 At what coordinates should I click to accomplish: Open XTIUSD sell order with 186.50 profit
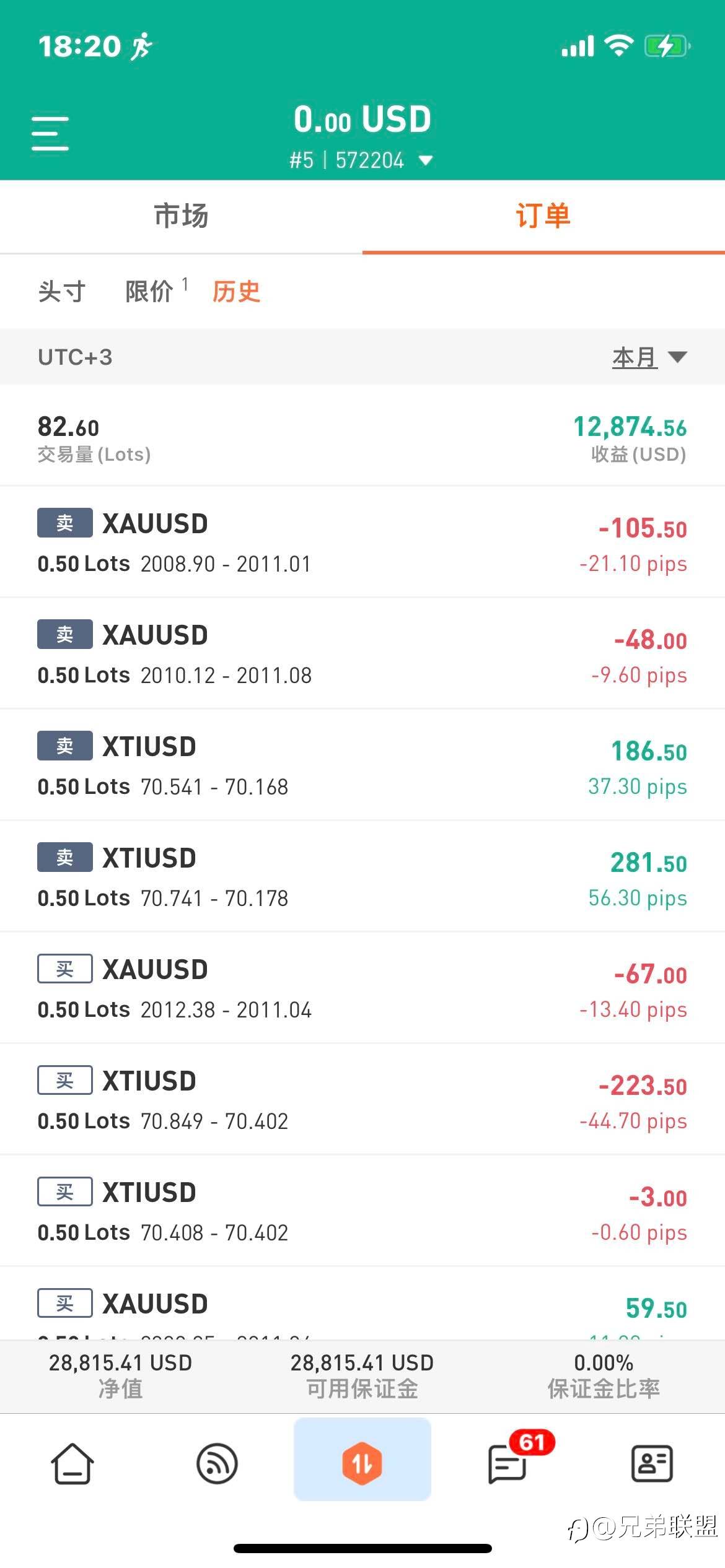click(x=362, y=765)
